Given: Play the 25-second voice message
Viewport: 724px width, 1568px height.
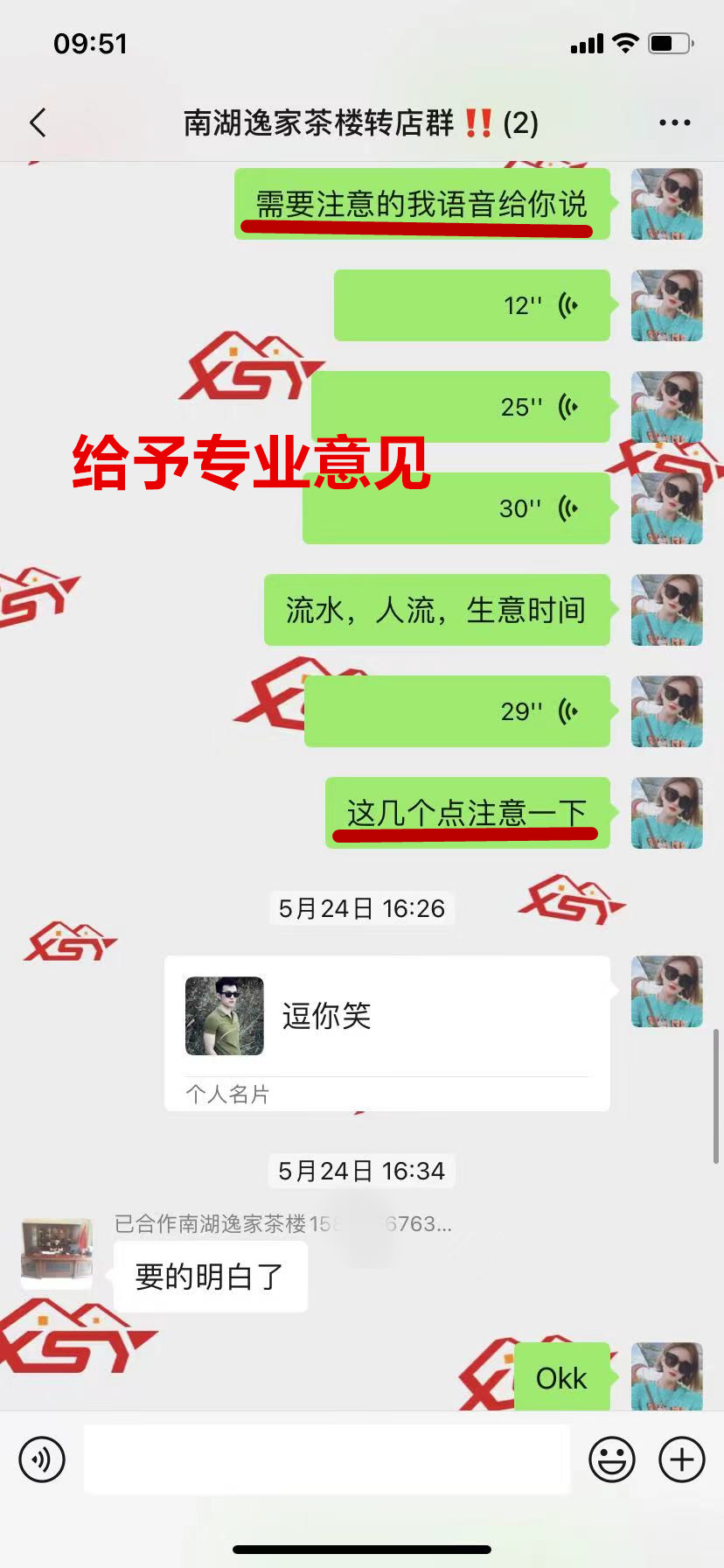Looking at the screenshot, I should coord(461,407).
